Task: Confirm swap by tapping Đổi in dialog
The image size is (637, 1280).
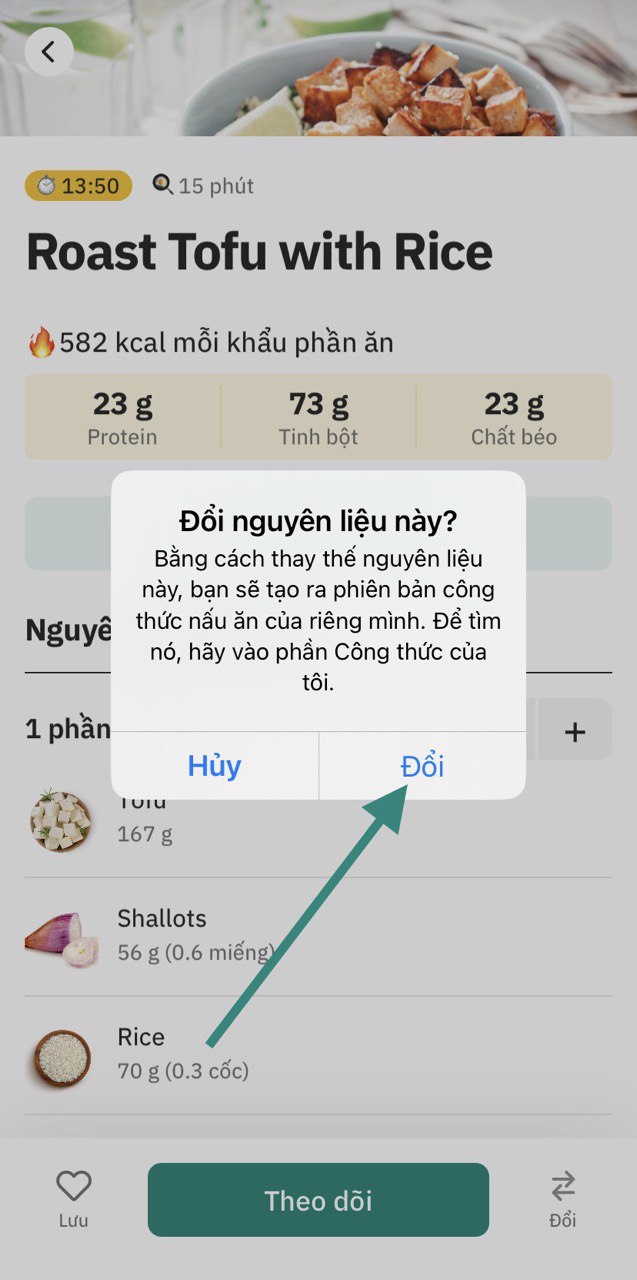Action: pos(422,766)
